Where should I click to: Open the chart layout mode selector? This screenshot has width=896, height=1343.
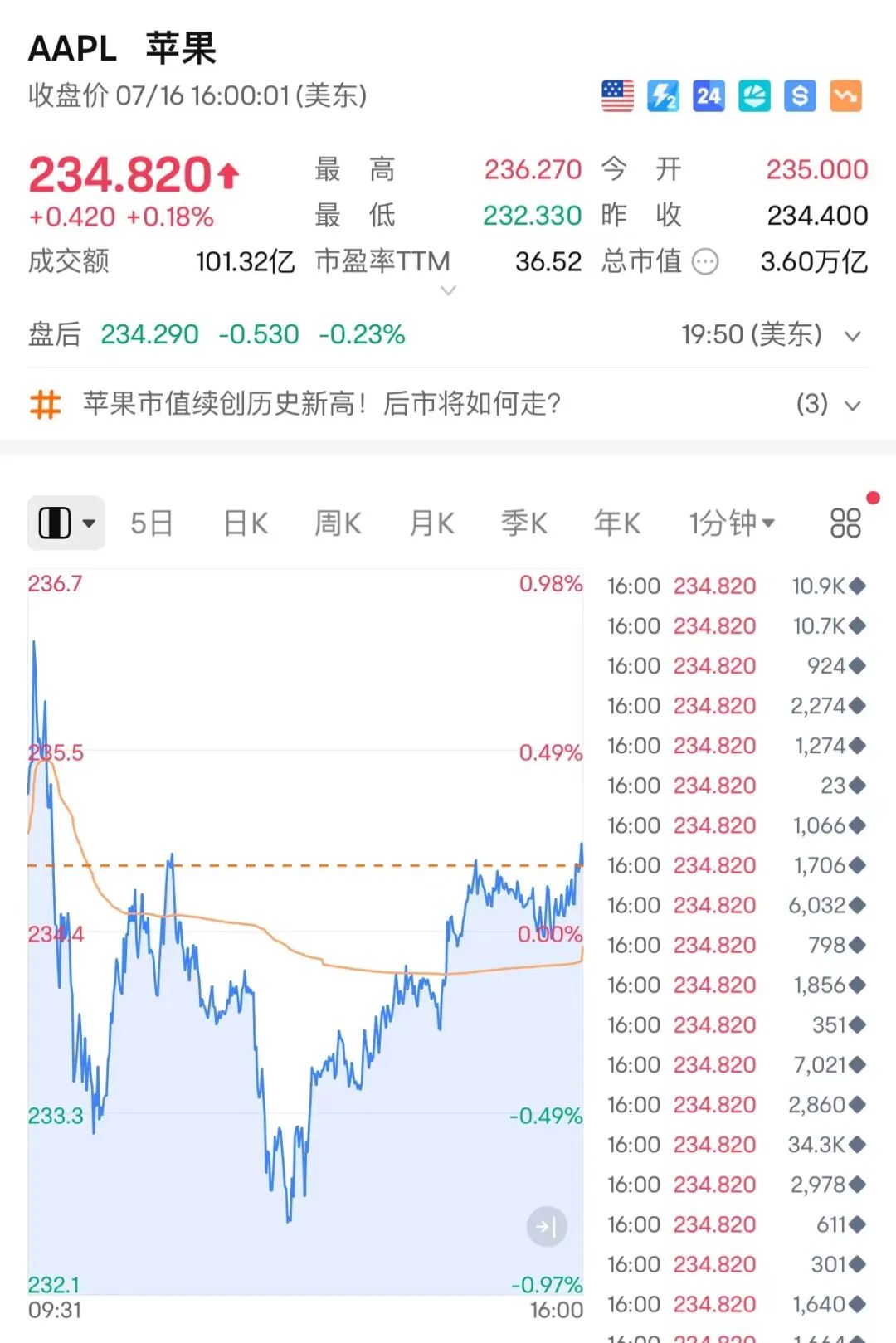(66, 523)
